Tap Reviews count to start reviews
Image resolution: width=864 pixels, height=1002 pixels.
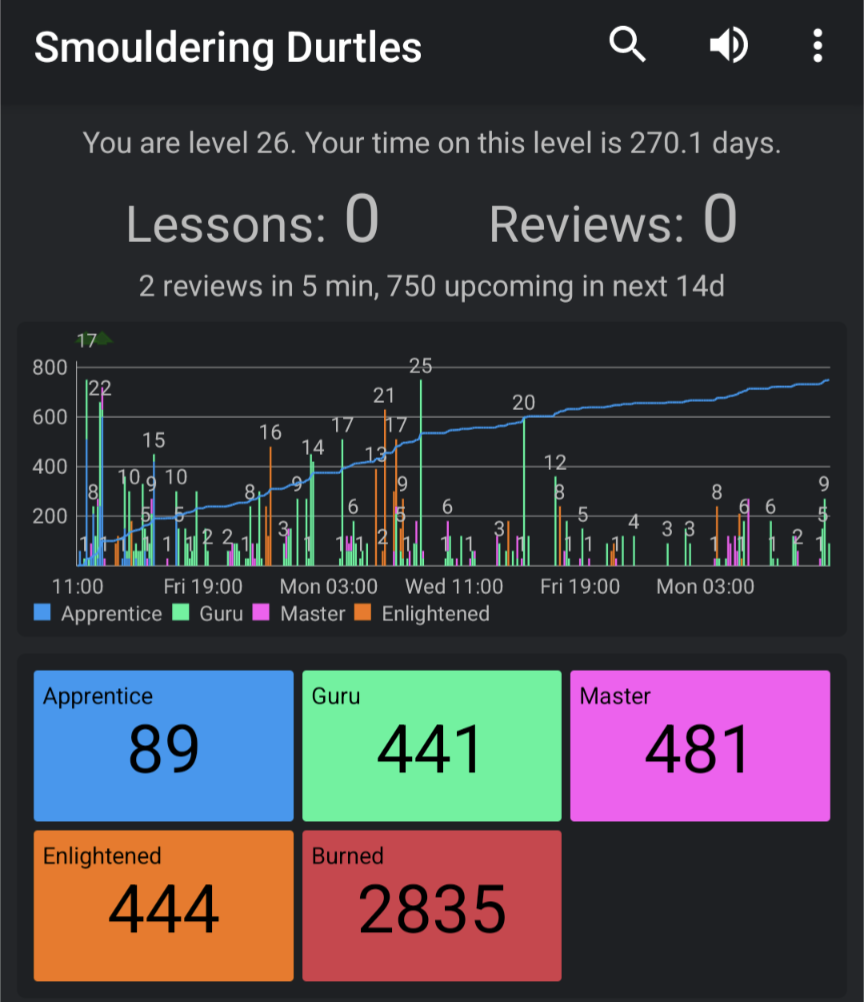[x=613, y=222]
